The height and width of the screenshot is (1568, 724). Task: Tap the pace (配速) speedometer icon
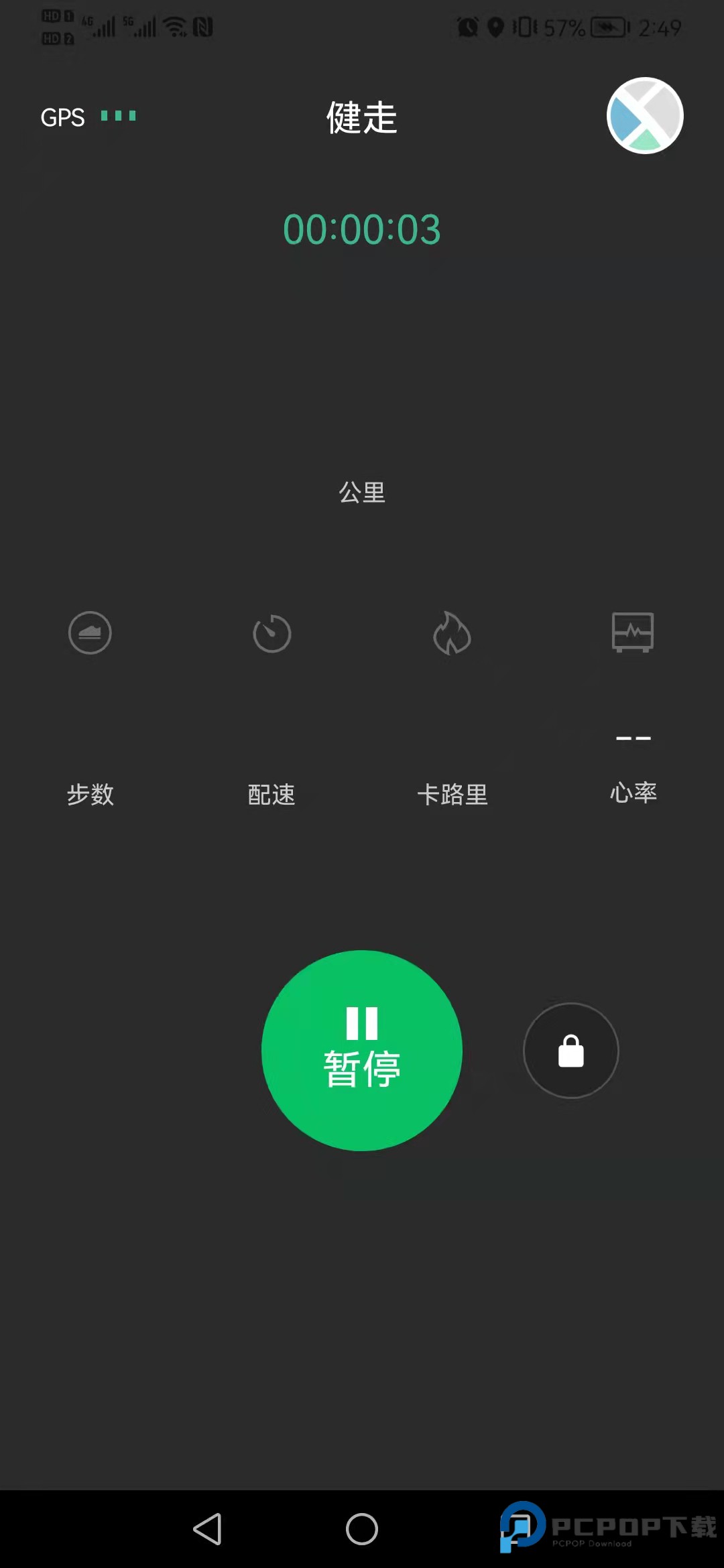point(271,633)
